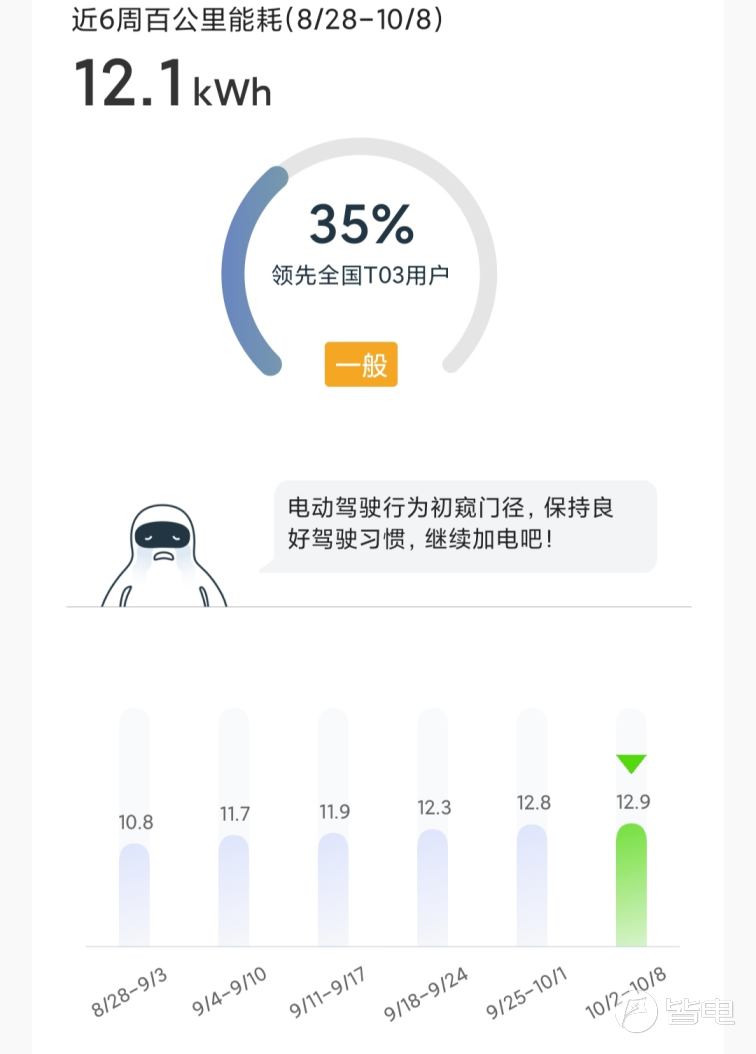Select the 9/4-9/10 week bar

[234, 890]
